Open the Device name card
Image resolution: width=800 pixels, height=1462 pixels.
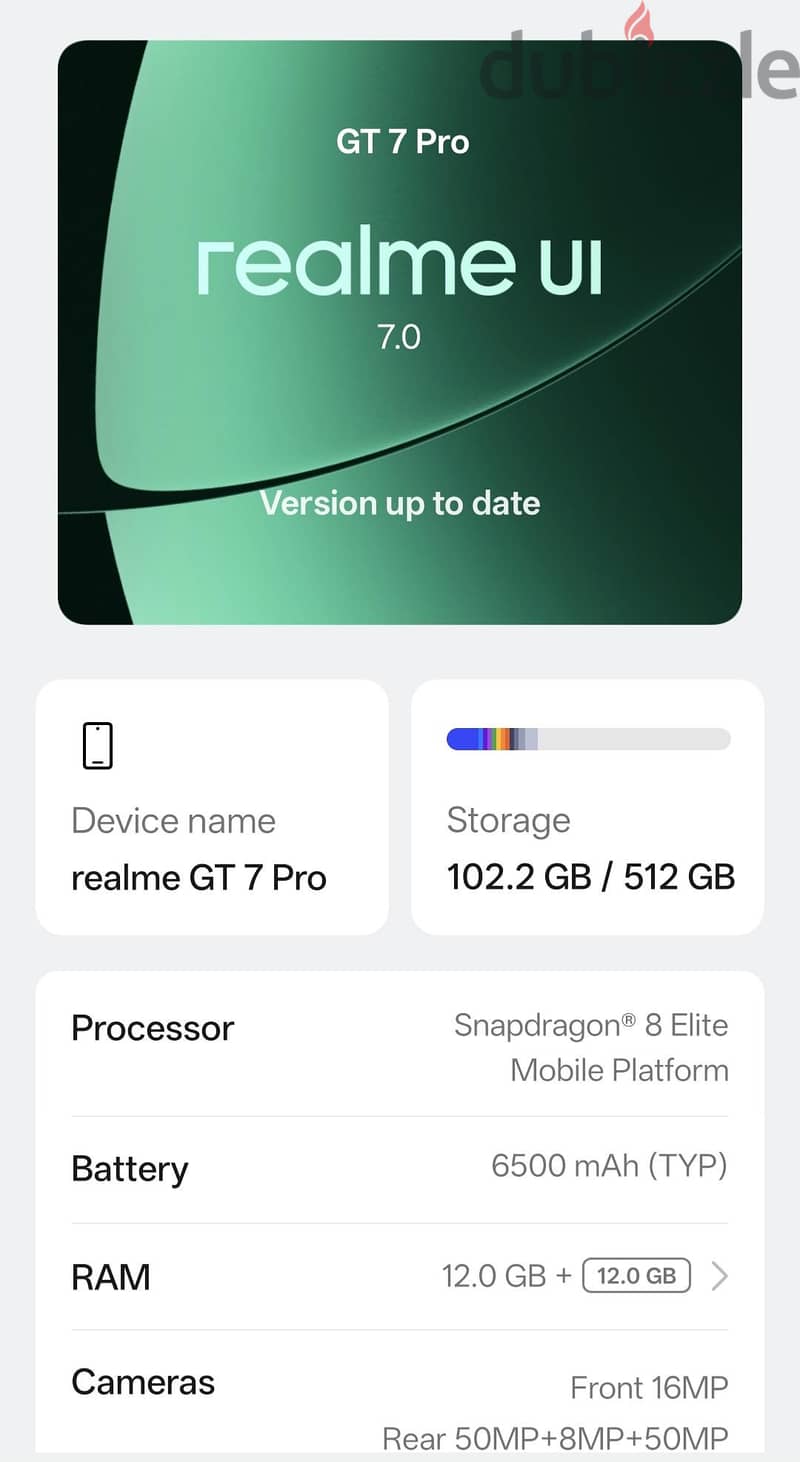click(x=212, y=807)
